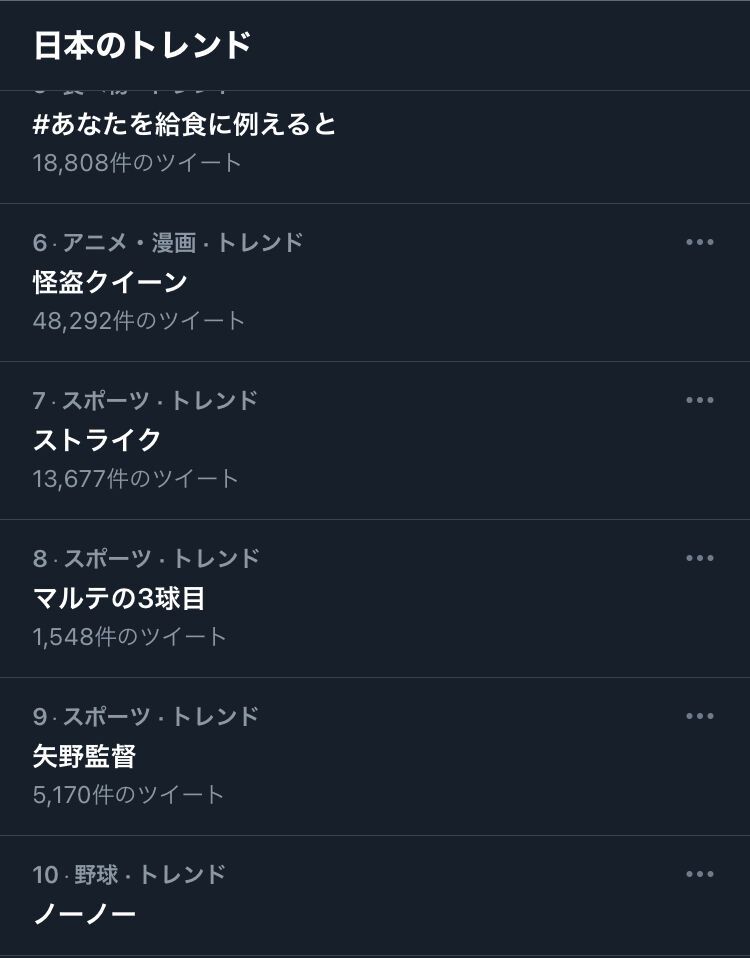Open the 怪盗クイーン trend
The height and width of the screenshot is (958, 750).
[x=110, y=282]
